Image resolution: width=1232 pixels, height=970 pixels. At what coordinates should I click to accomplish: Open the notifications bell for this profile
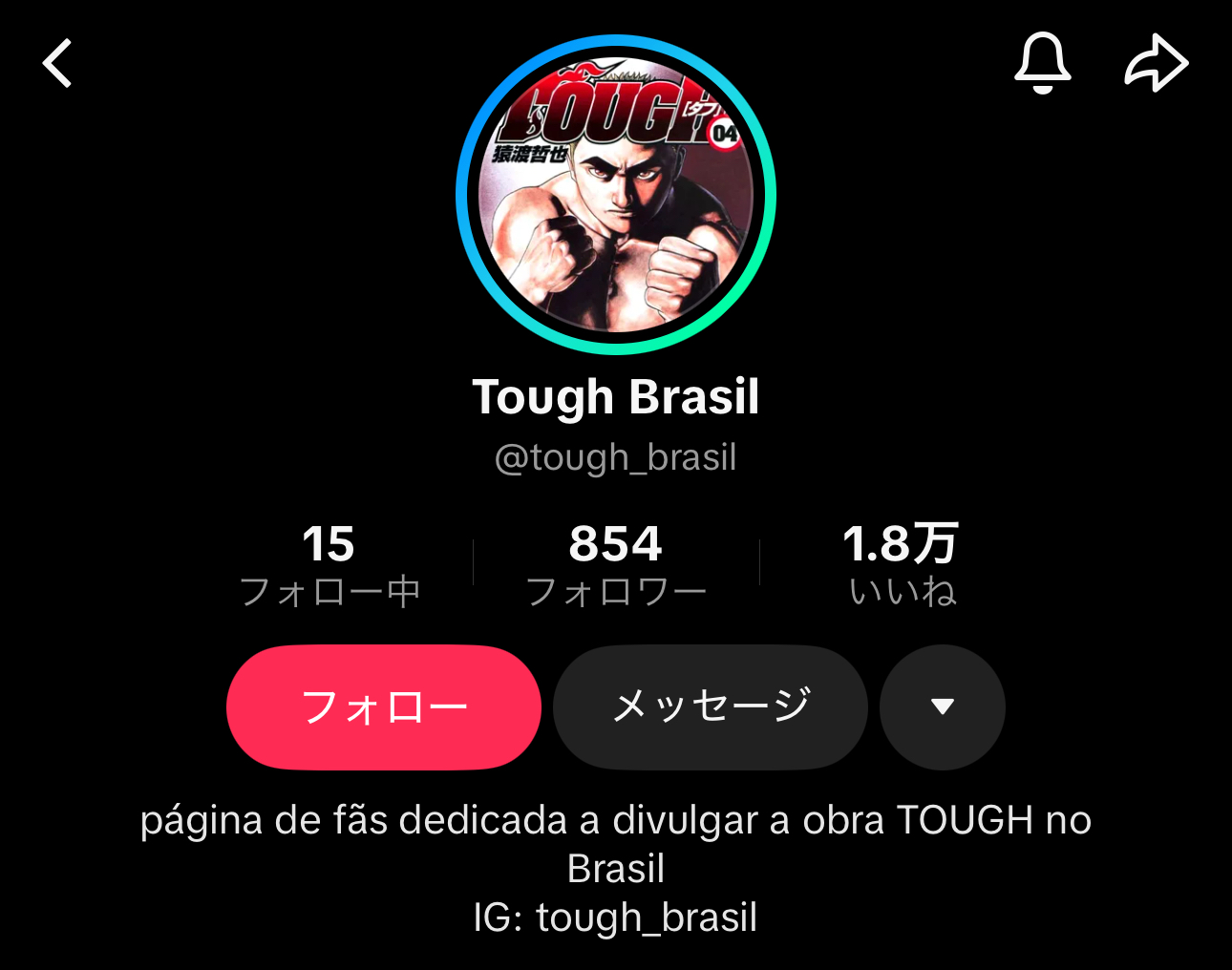(1042, 63)
